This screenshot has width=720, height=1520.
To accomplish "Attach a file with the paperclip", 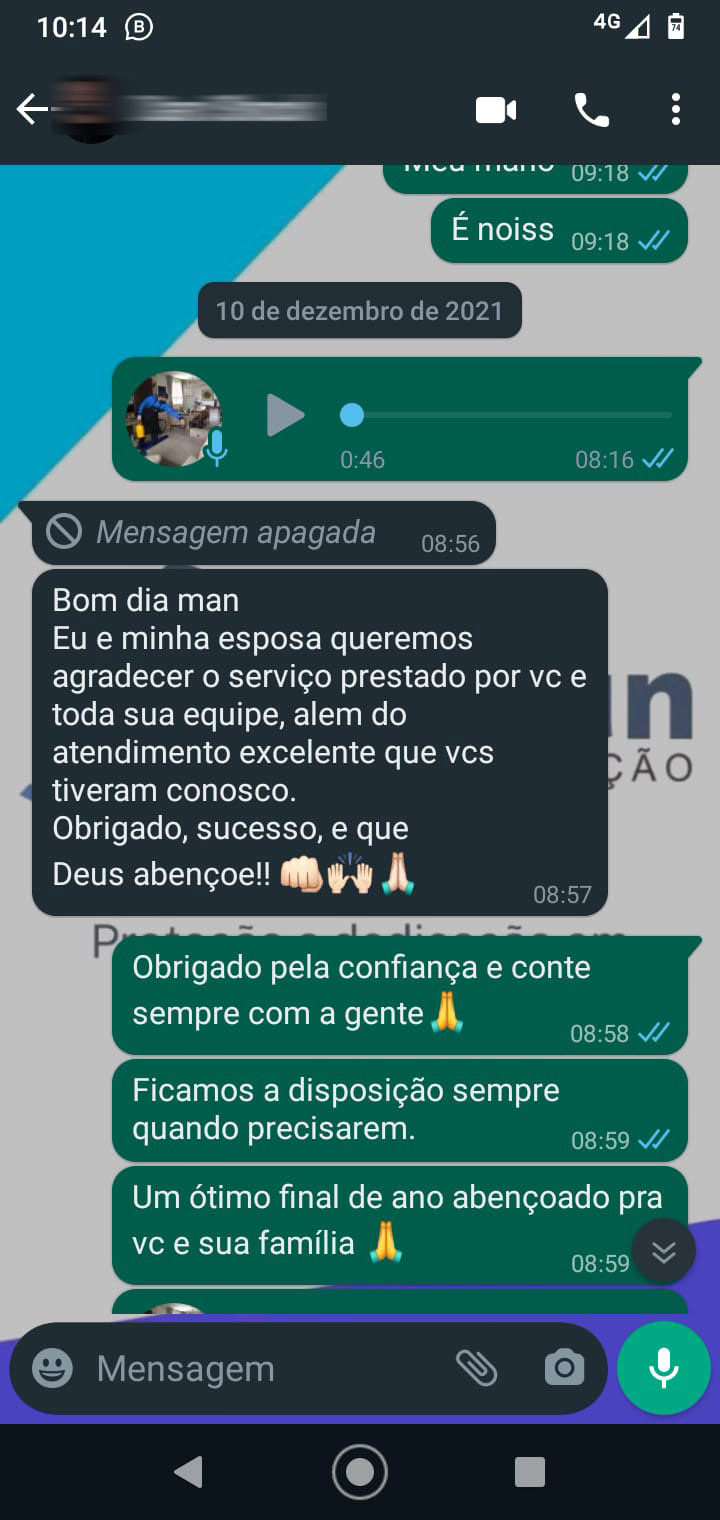I will [477, 1368].
